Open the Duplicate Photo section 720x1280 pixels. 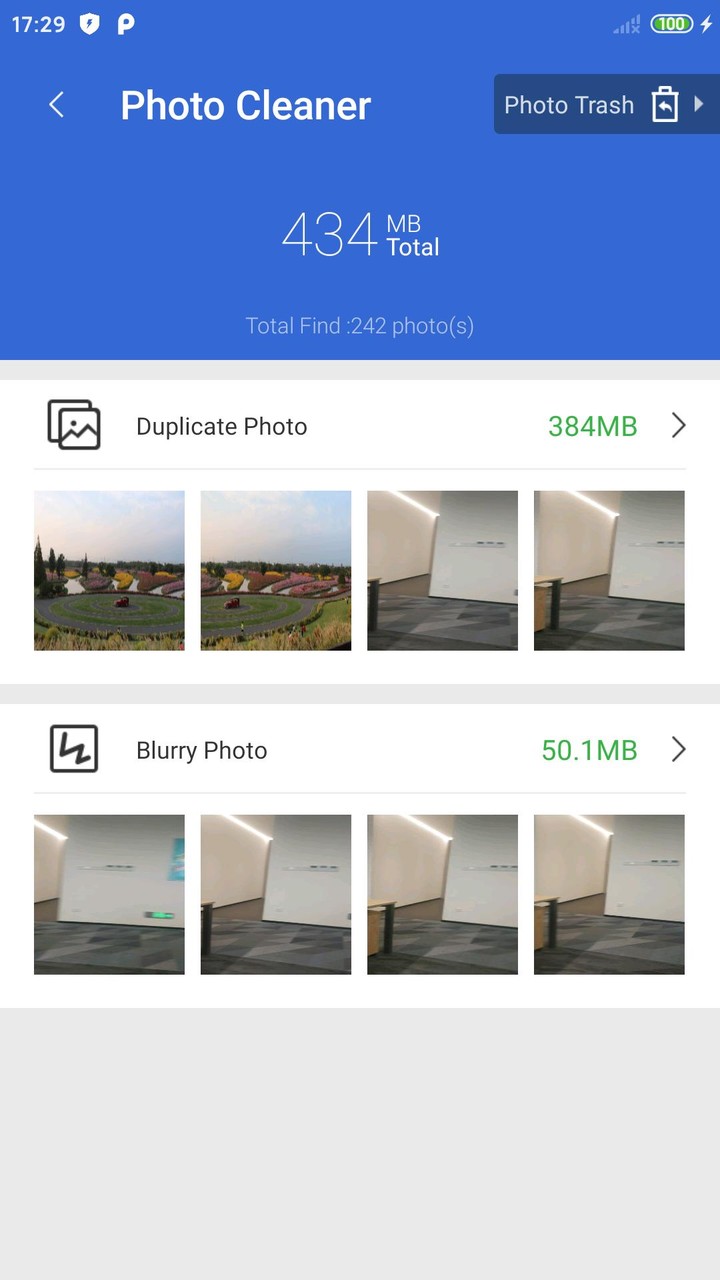[222, 426]
